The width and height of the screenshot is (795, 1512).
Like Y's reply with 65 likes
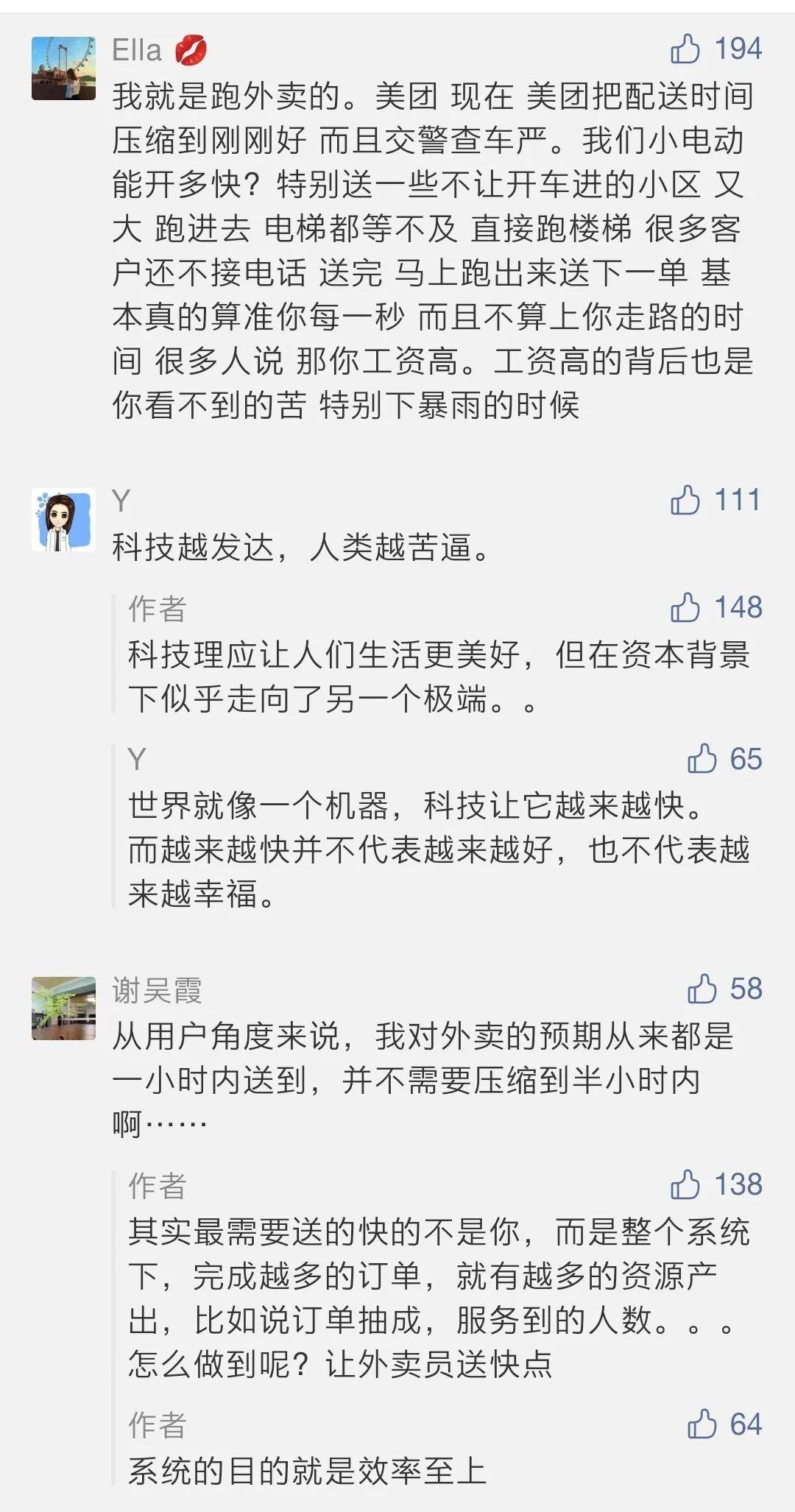click(702, 759)
